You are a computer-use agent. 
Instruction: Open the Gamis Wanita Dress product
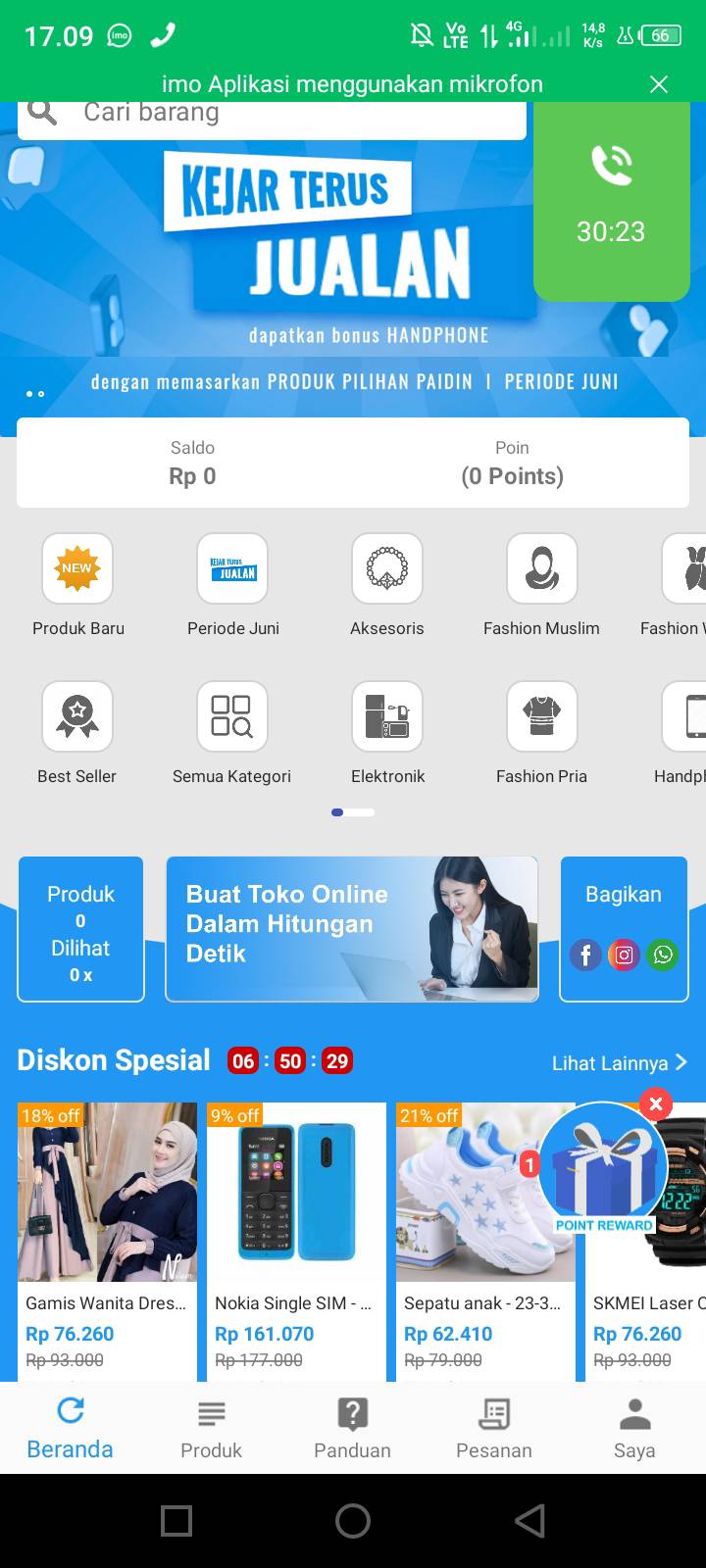pyautogui.click(x=107, y=1242)
